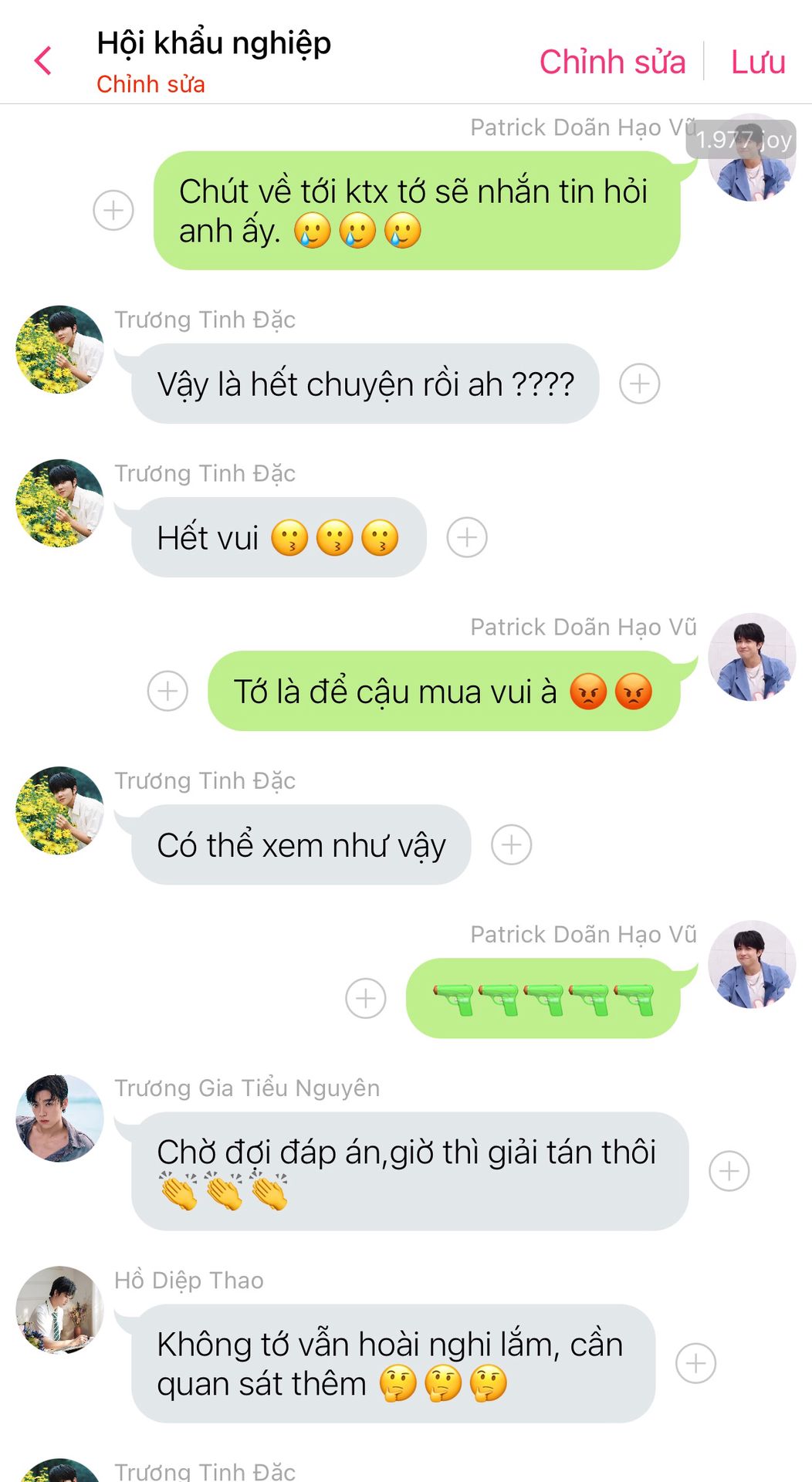Open Trương Gia Tiểu Nguyên's avatar

tap(59, 1118)
